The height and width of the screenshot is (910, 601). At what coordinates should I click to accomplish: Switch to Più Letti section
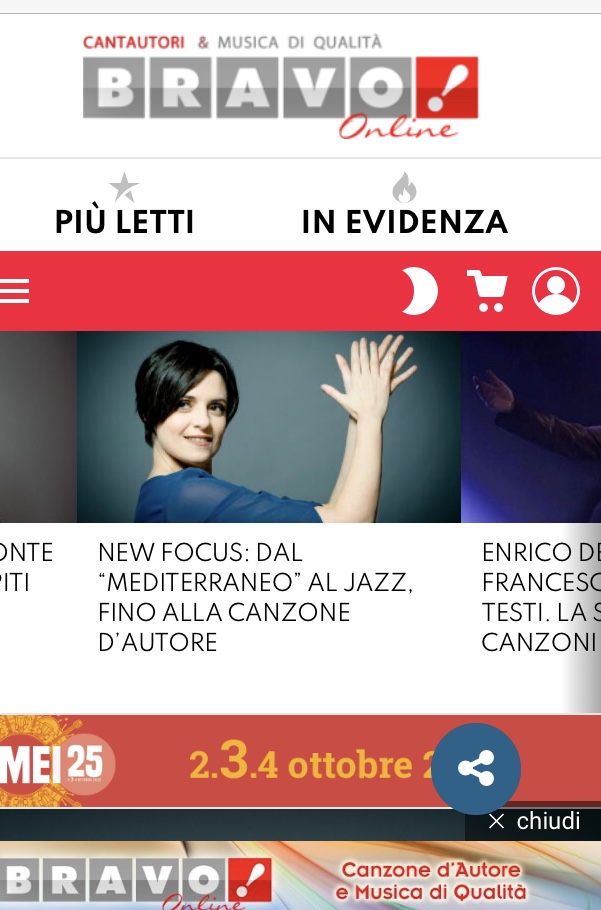124,207
